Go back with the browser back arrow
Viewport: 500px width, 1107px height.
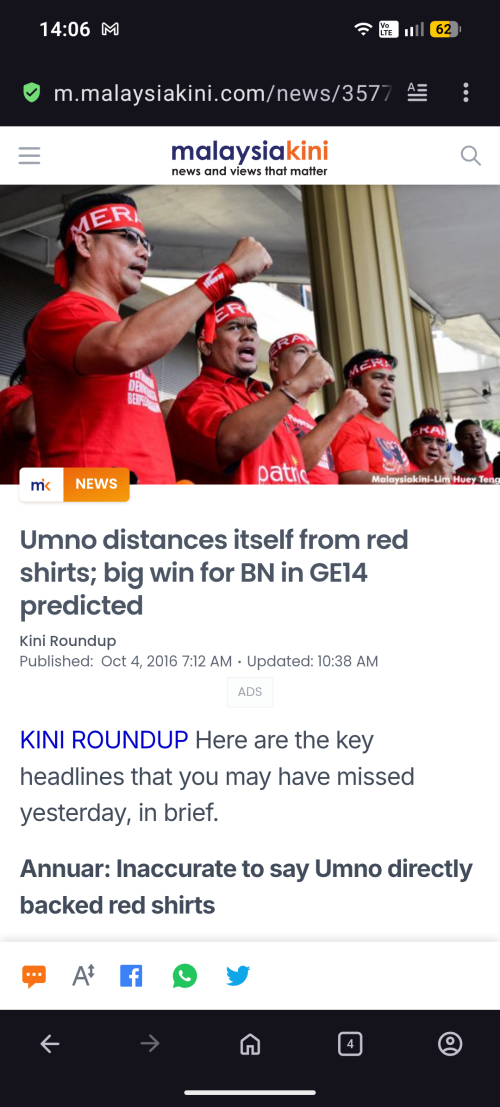pyautogui.click(x=49, y=1044)
